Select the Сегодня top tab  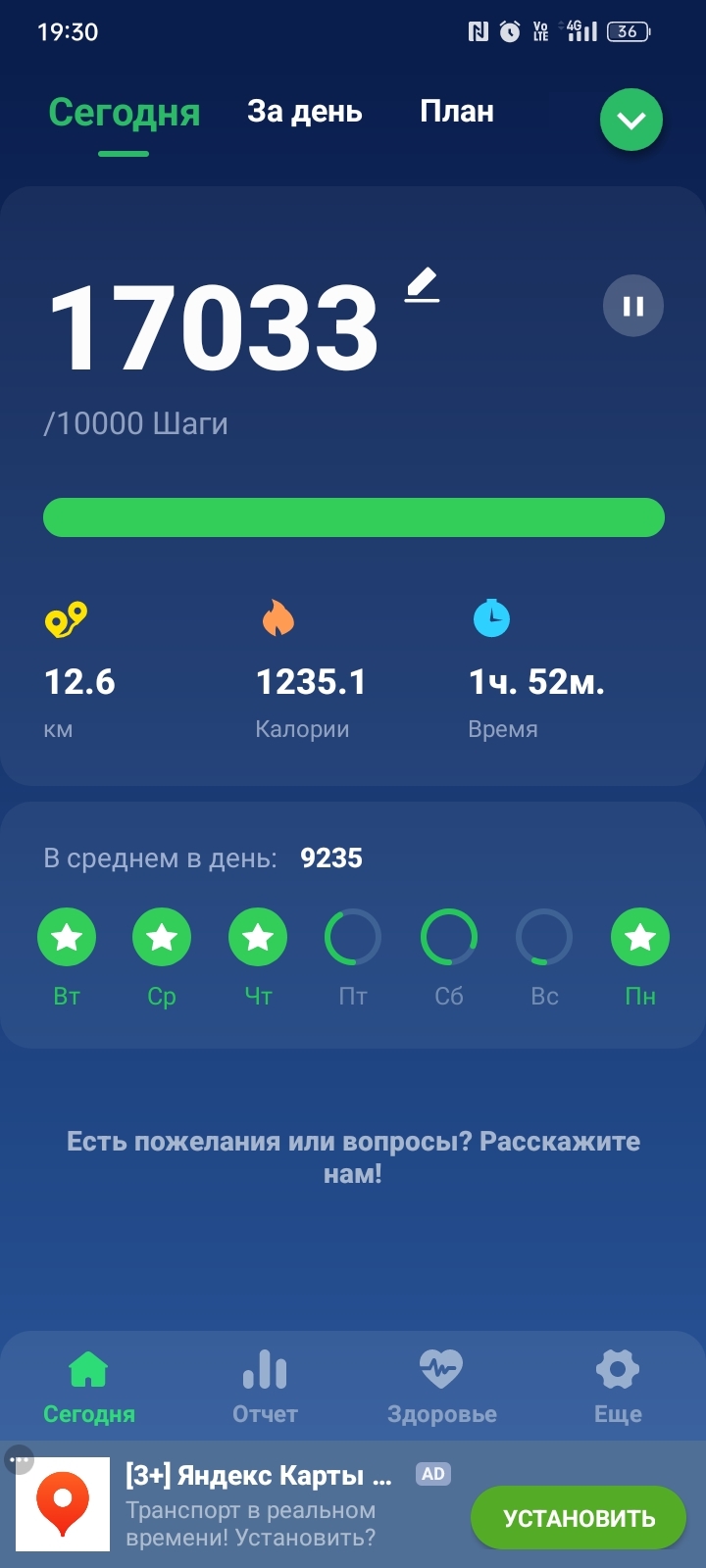(x=124, y=113)
